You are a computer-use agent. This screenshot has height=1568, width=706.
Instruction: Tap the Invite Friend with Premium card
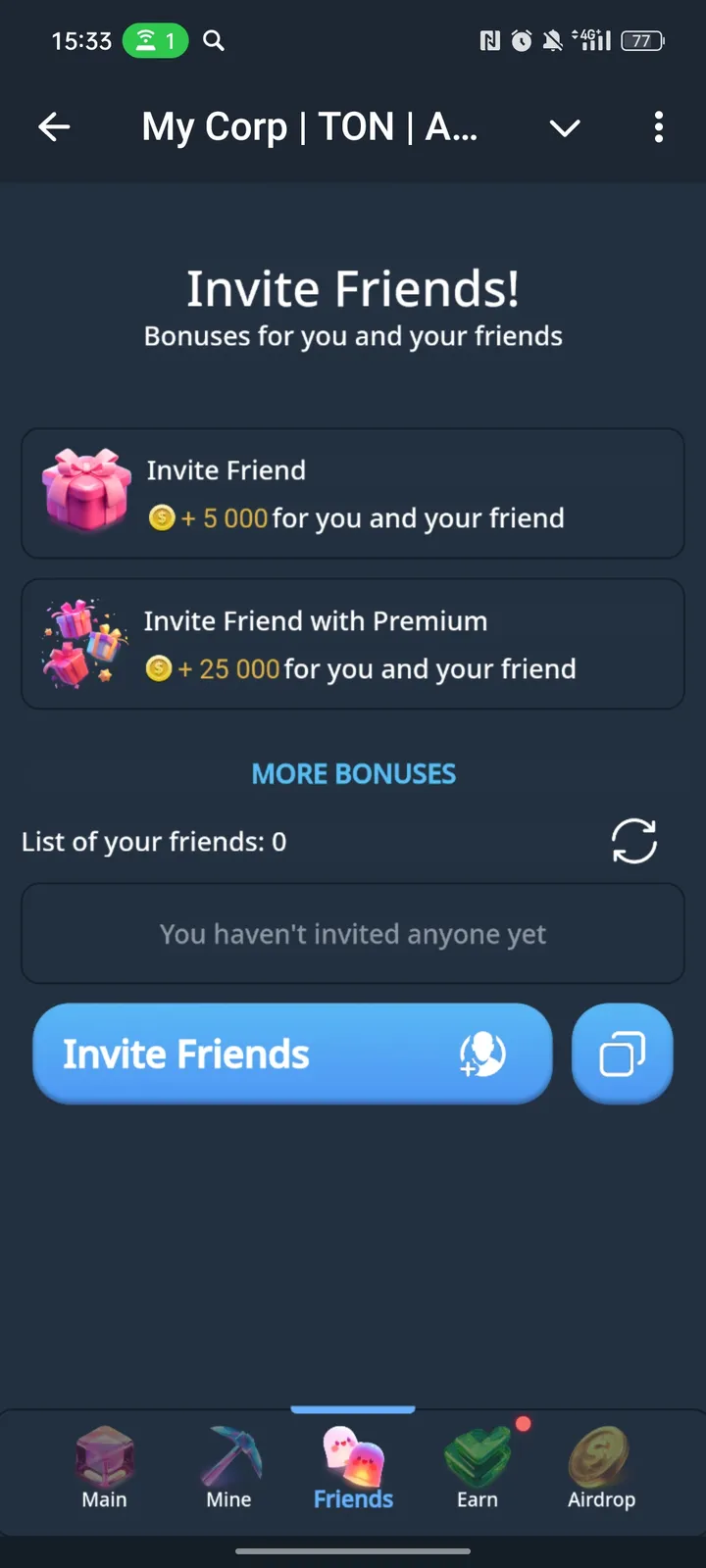(353, 644)
